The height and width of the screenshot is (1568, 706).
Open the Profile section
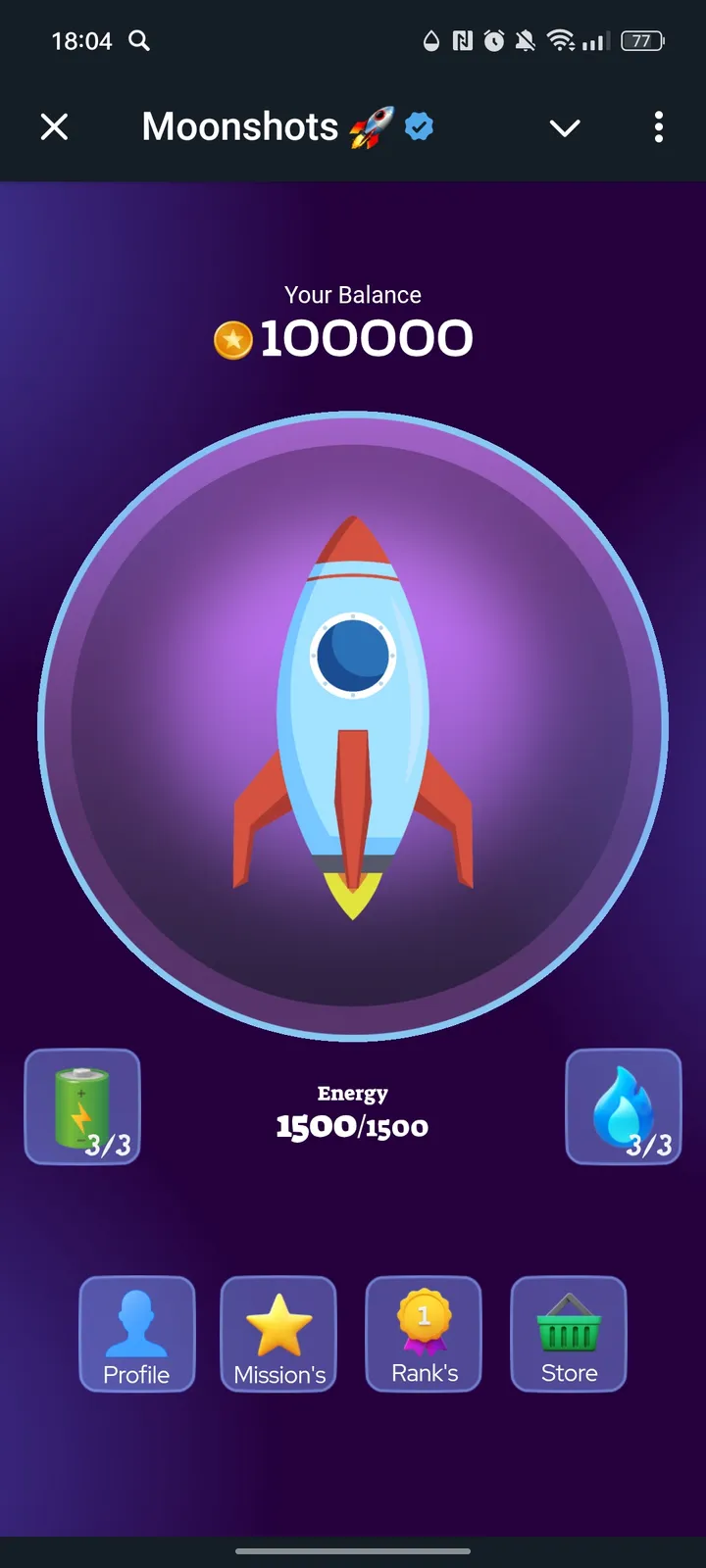[136, 1334]
